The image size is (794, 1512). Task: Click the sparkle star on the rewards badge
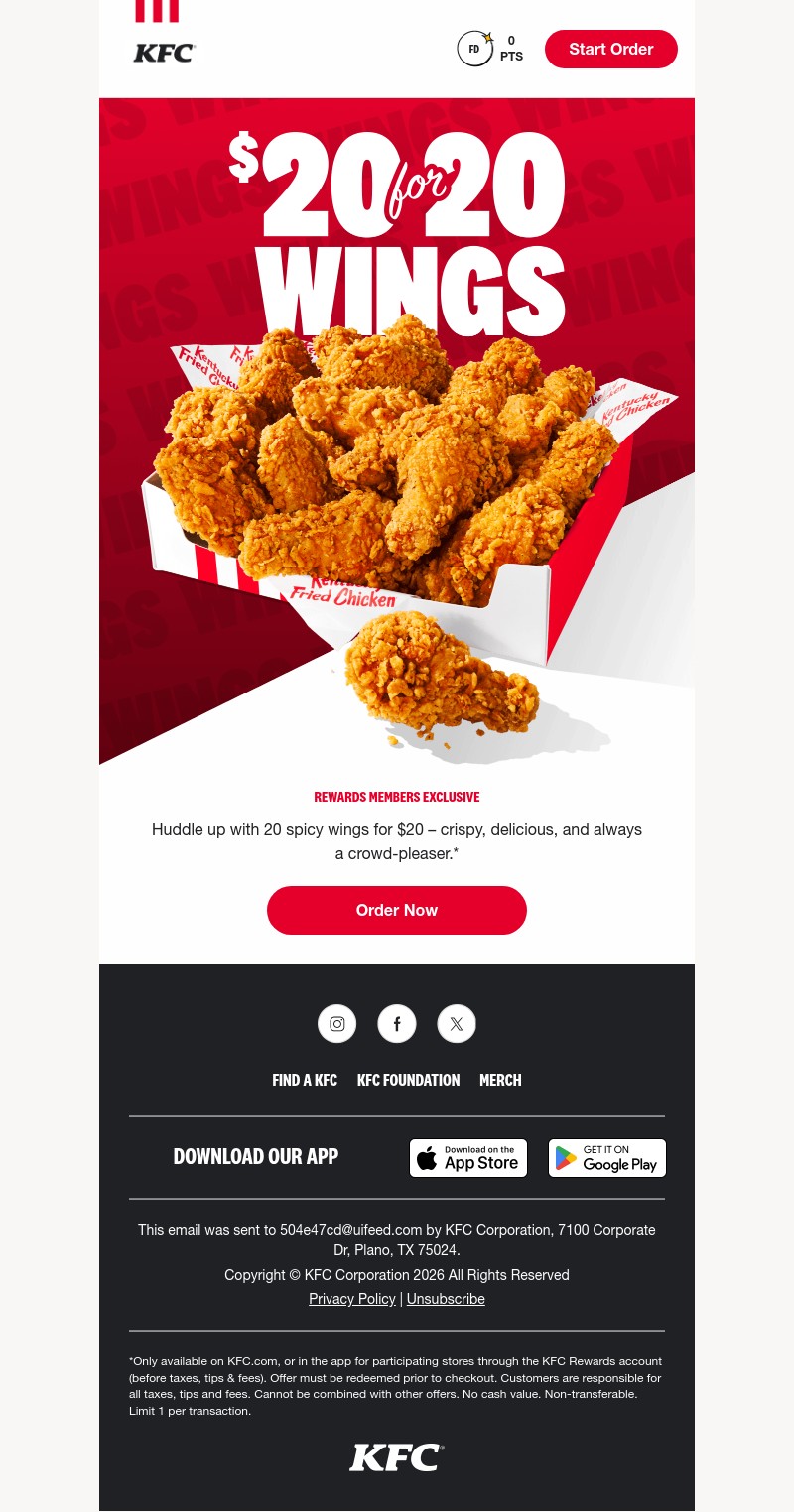[x=487, y=37]
